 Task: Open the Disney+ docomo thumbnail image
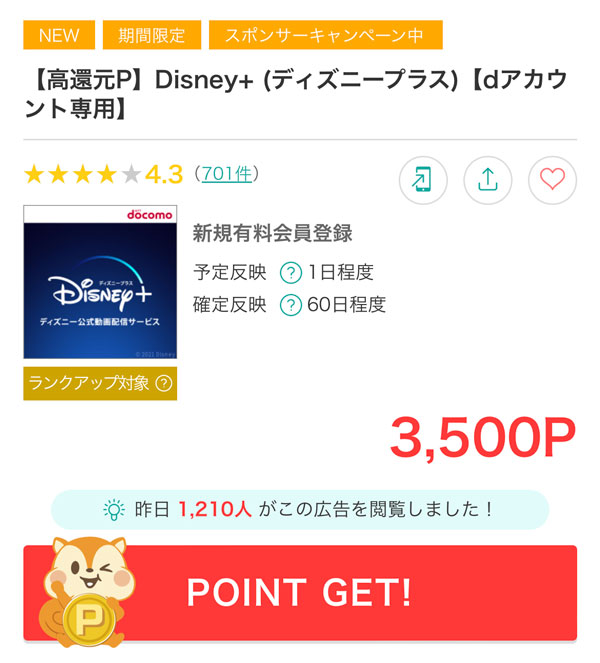100,282
